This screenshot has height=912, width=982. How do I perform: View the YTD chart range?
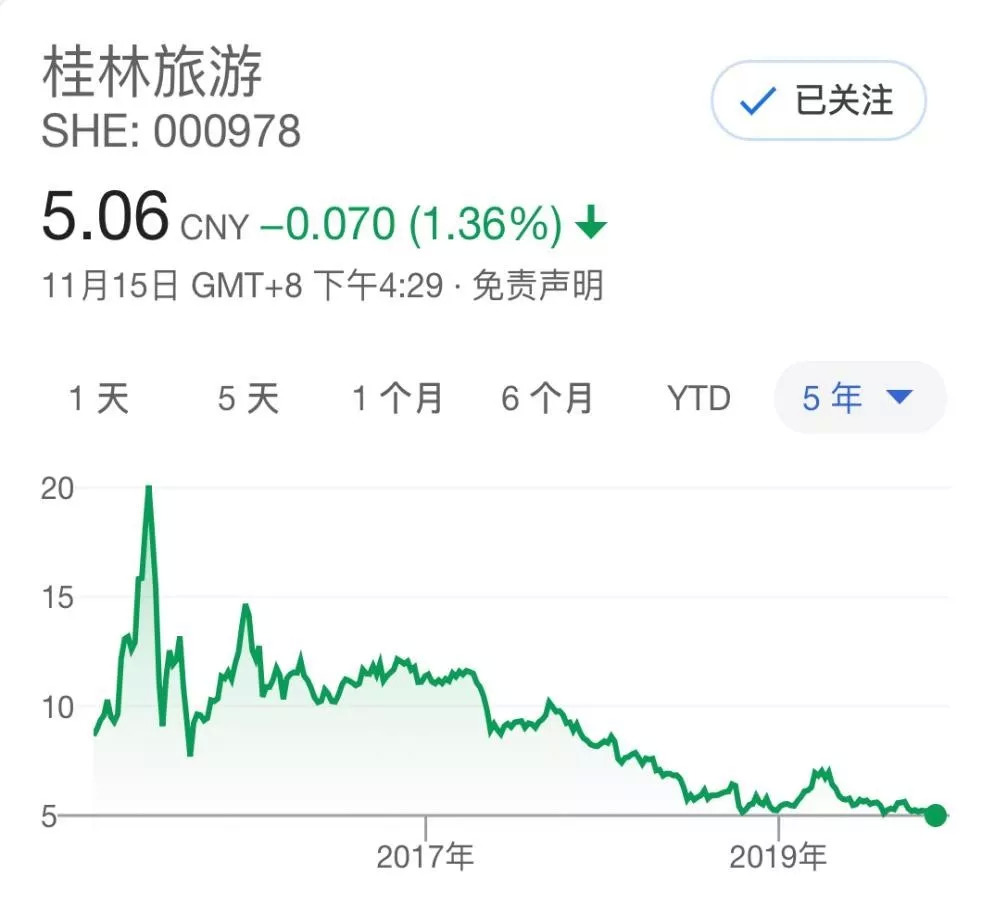[x=698, y=399]
